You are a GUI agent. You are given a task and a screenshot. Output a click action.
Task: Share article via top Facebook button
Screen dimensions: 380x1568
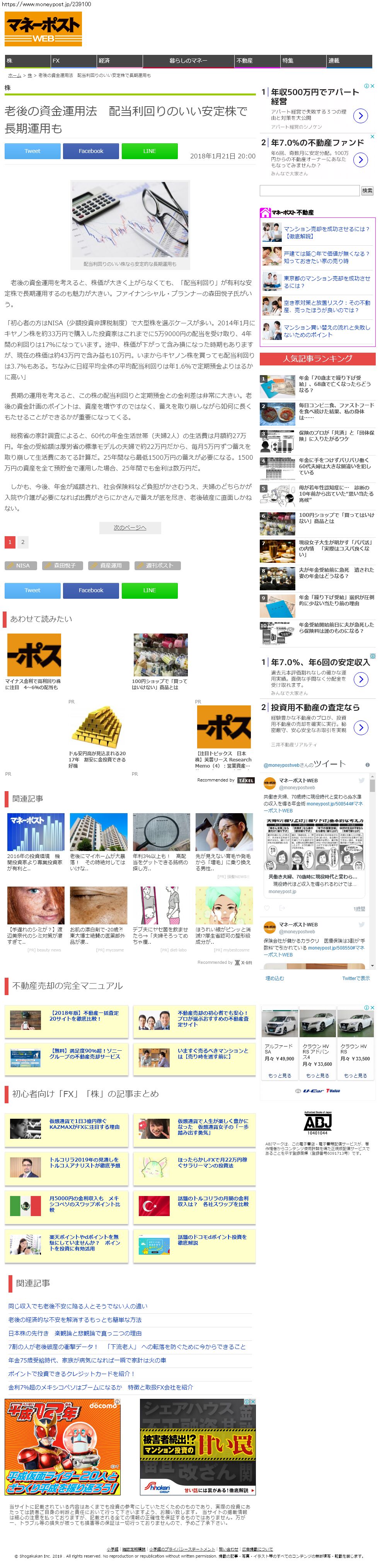click(91, 151)
